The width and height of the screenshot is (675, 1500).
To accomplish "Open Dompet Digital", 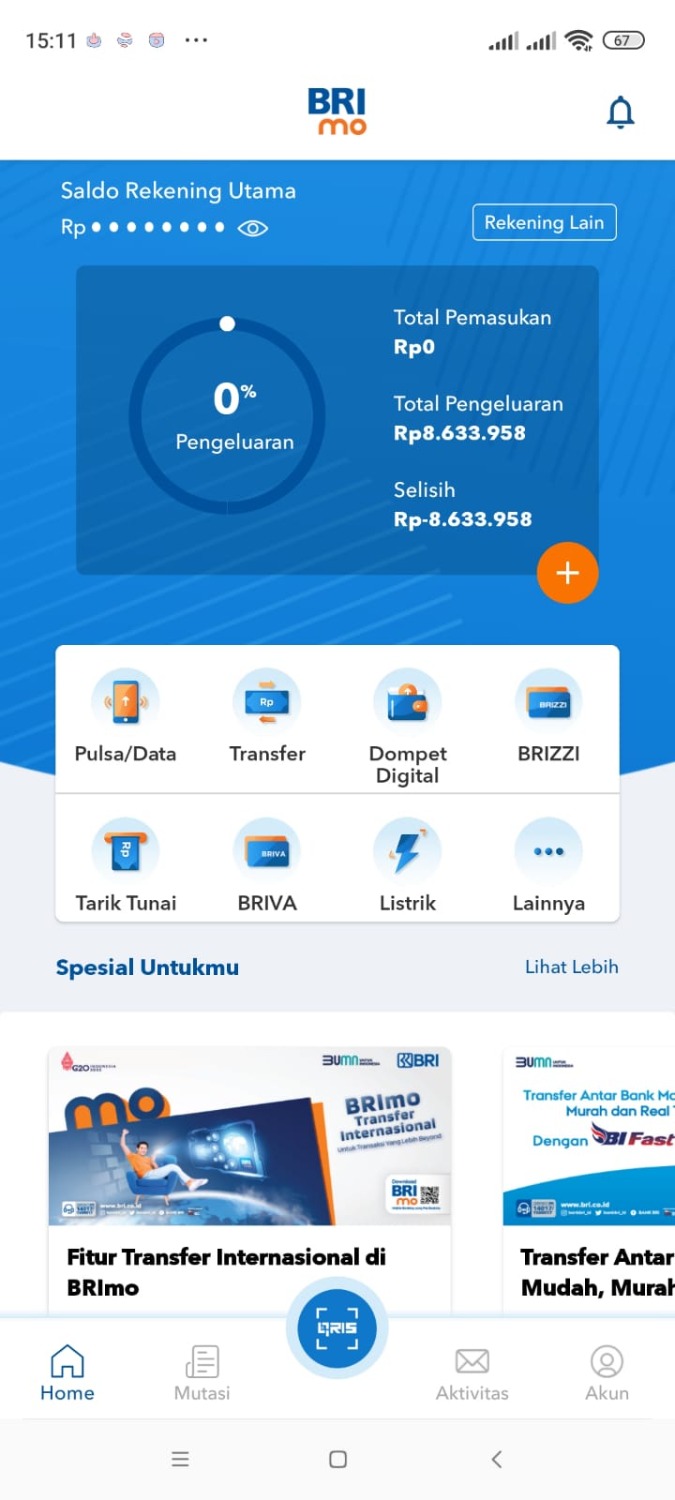I will 408,722.
